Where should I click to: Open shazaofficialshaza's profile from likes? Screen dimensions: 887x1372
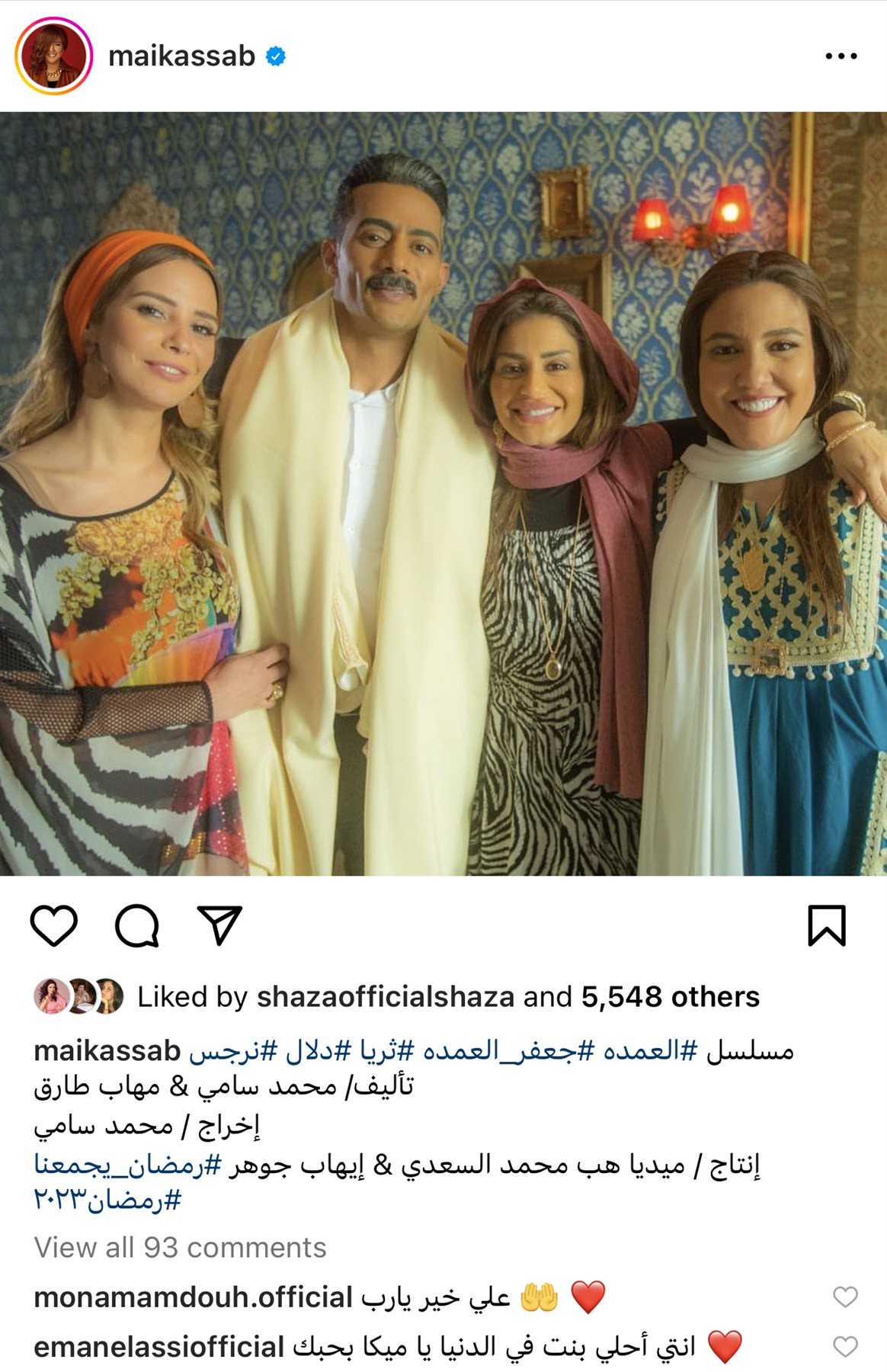tap(386, 997)
